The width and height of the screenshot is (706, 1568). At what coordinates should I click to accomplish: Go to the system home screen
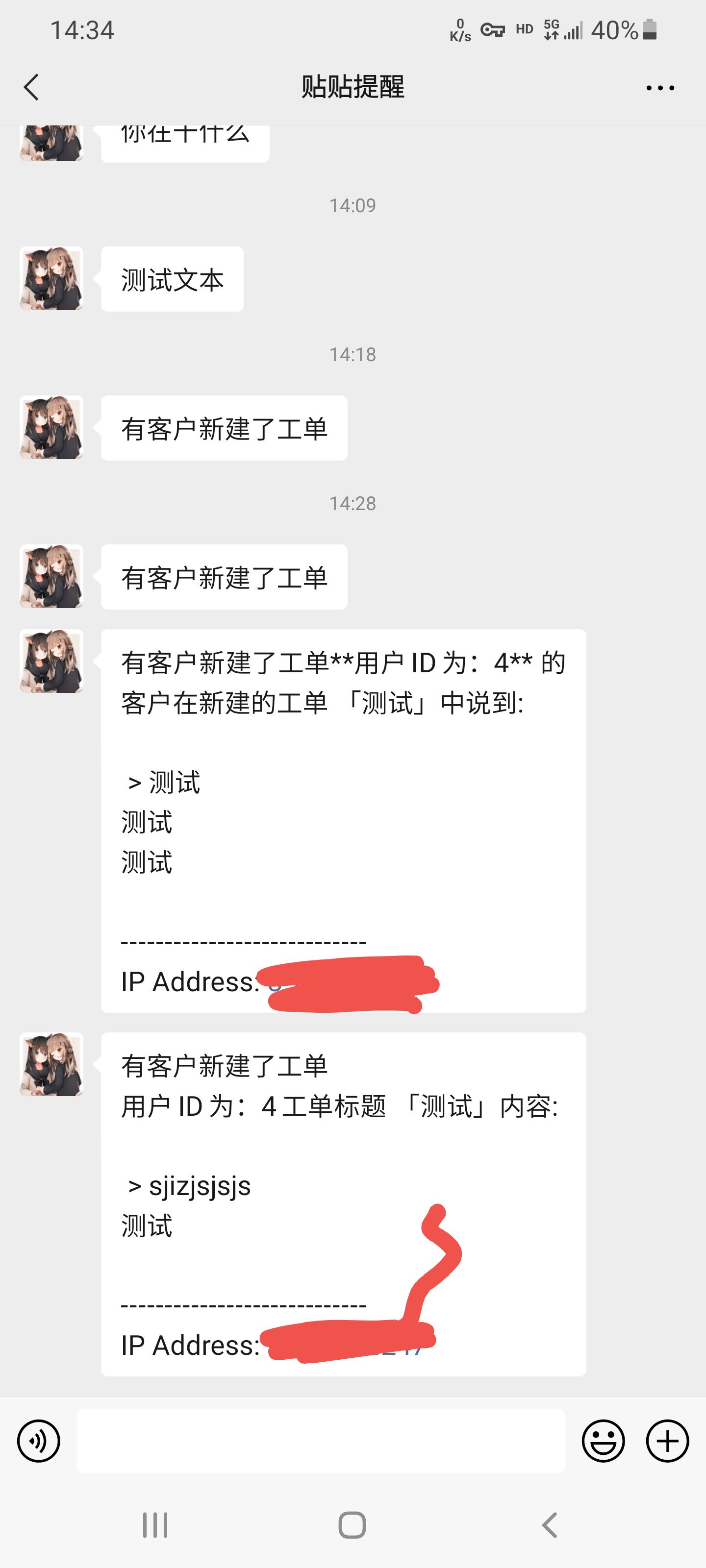(x=352, y=1525)
